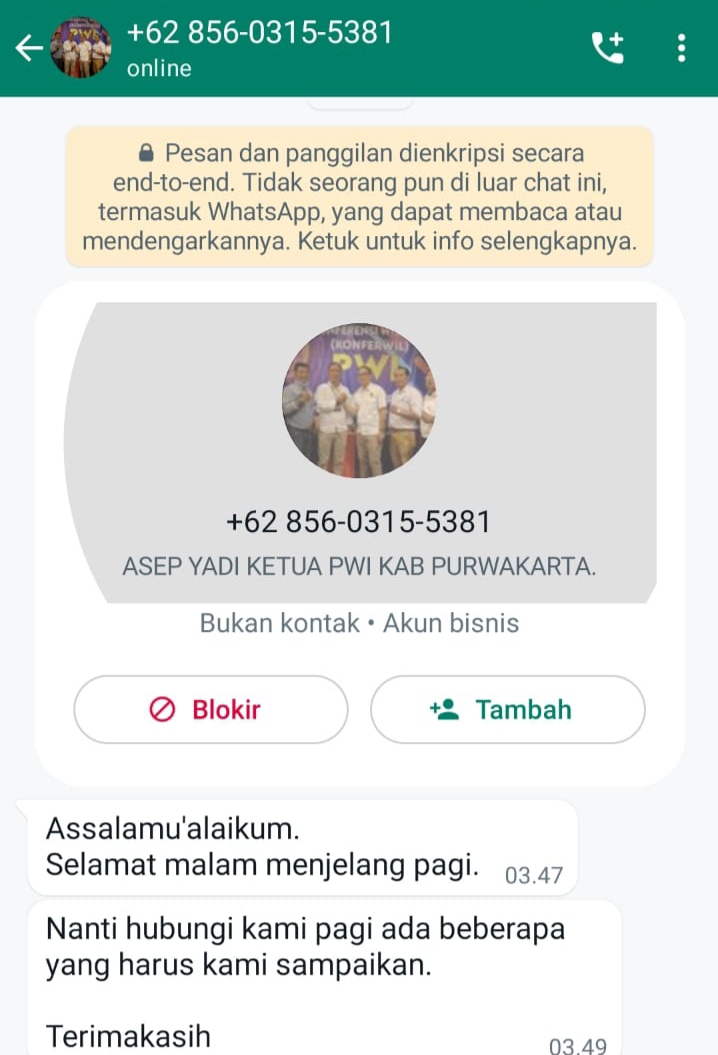The height and width of the screenshot is (1055, 718).
Task: Add the number using Tambah
Action: tap(508, 710)
